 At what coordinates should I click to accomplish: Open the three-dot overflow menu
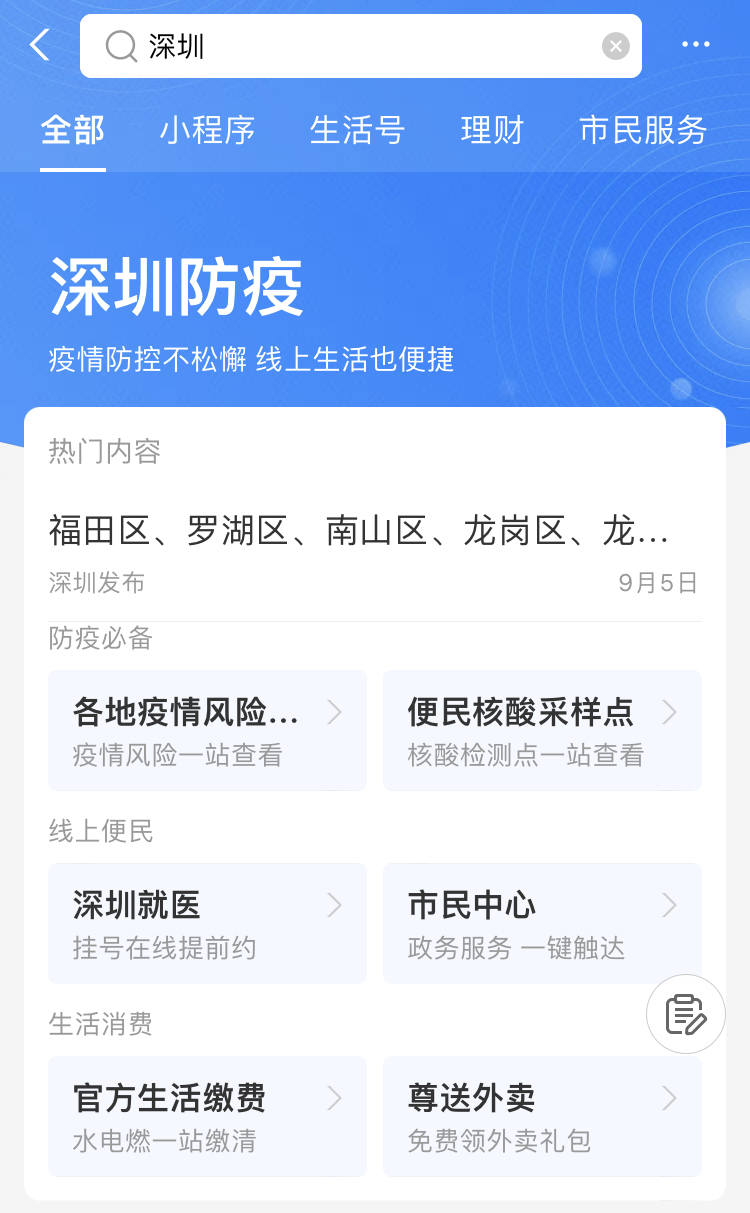[695, 45]
